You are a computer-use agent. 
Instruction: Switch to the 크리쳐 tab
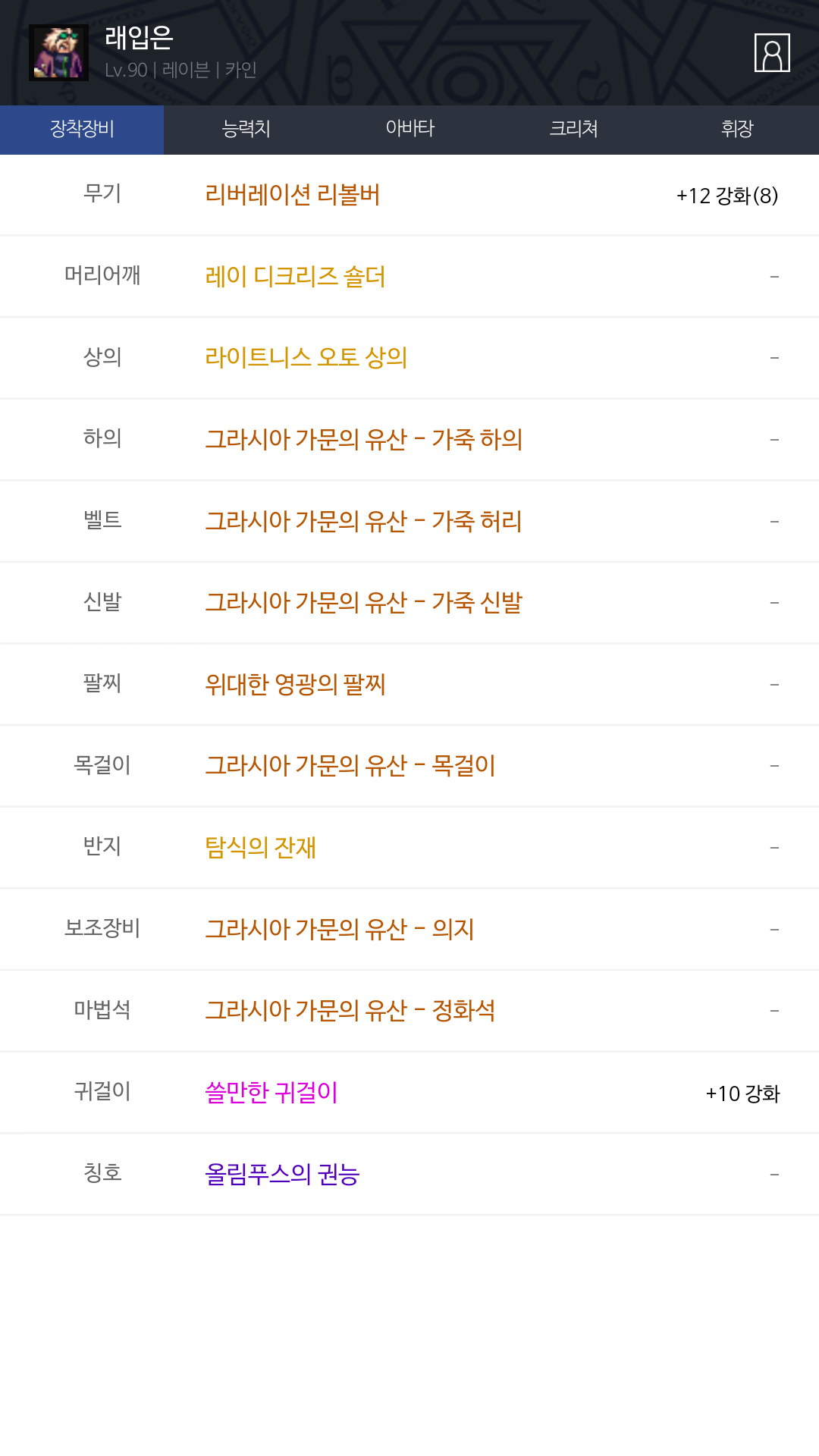tap(573, 129)
